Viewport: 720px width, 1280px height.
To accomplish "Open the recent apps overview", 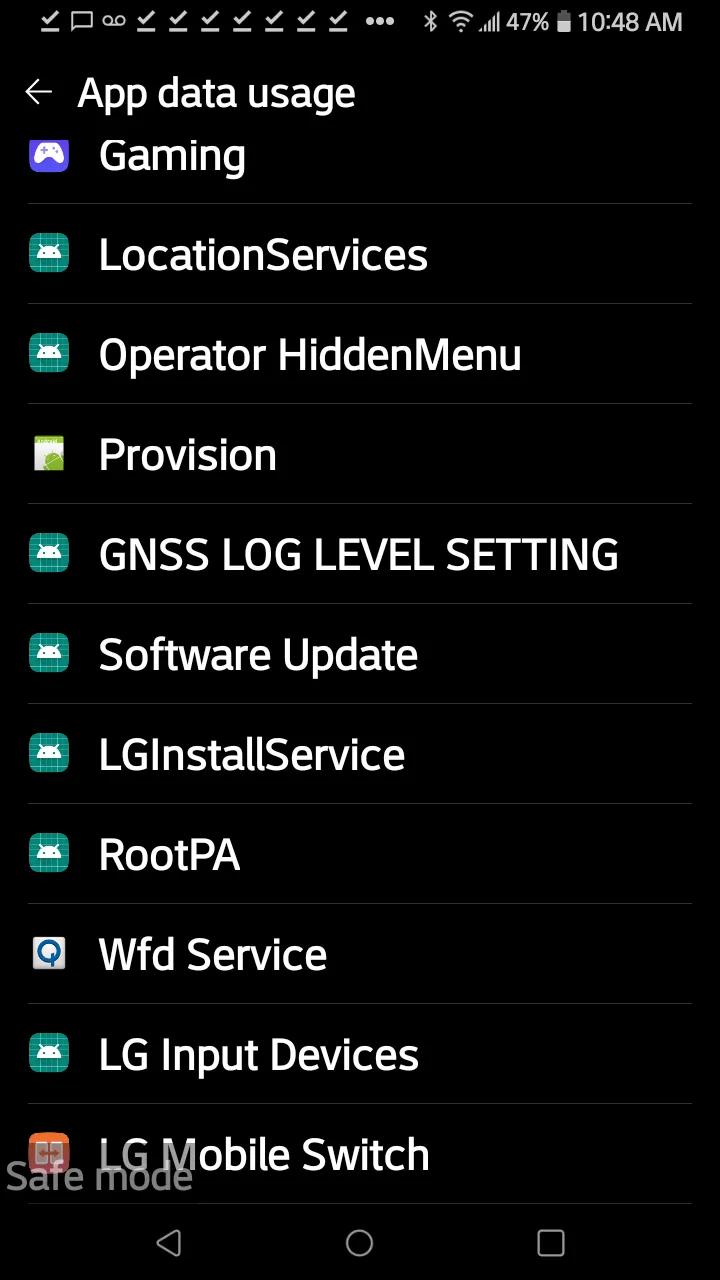I will click(550, 1243).
